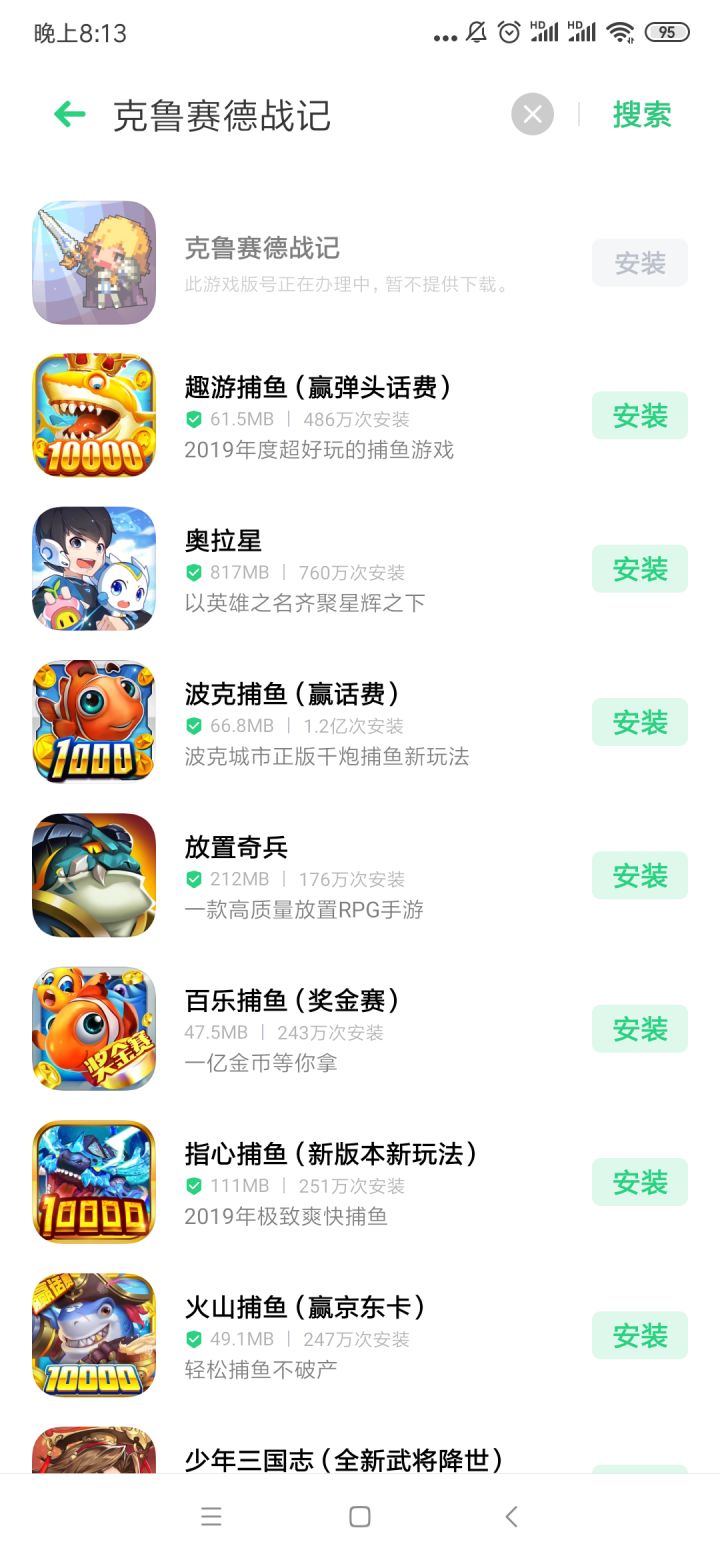Install 百乐捕鱼（奖金赛）
Image resolution: width=720 pixels, height=1560 pixels.
639,1029
